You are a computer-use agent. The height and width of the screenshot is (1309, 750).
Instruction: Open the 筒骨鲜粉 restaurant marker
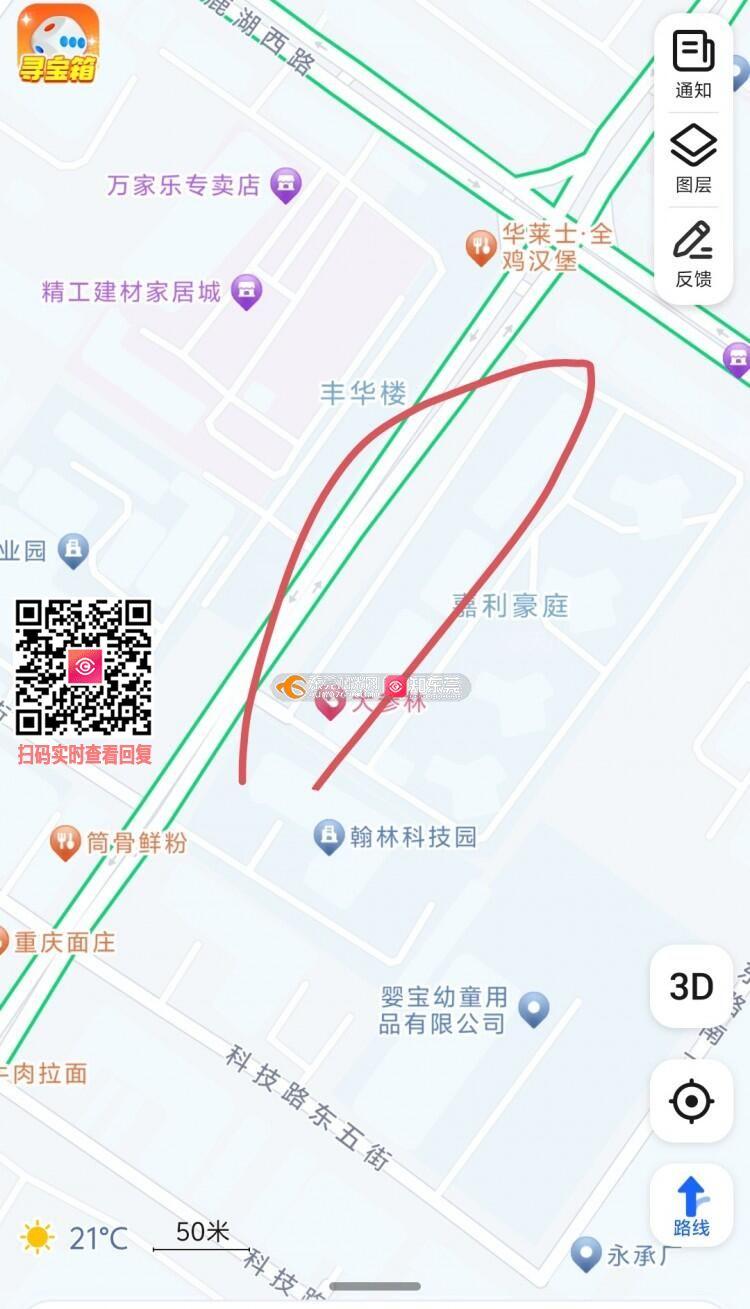(65, 842)
